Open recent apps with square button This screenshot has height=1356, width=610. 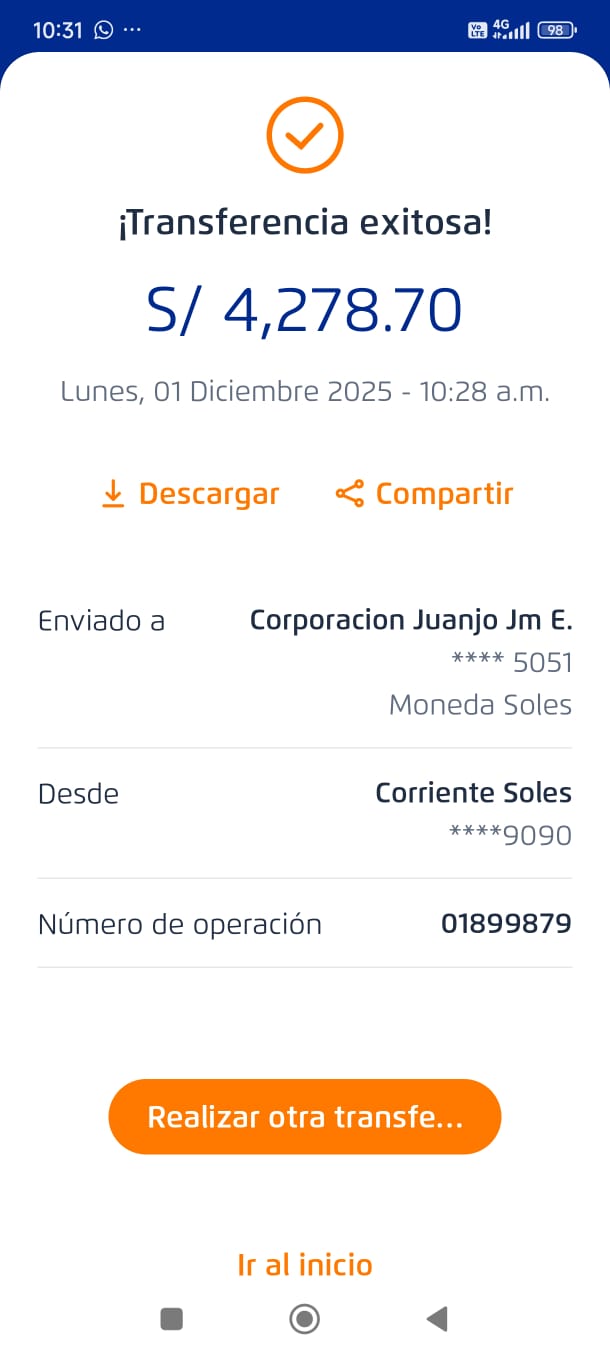[171, 1319]
